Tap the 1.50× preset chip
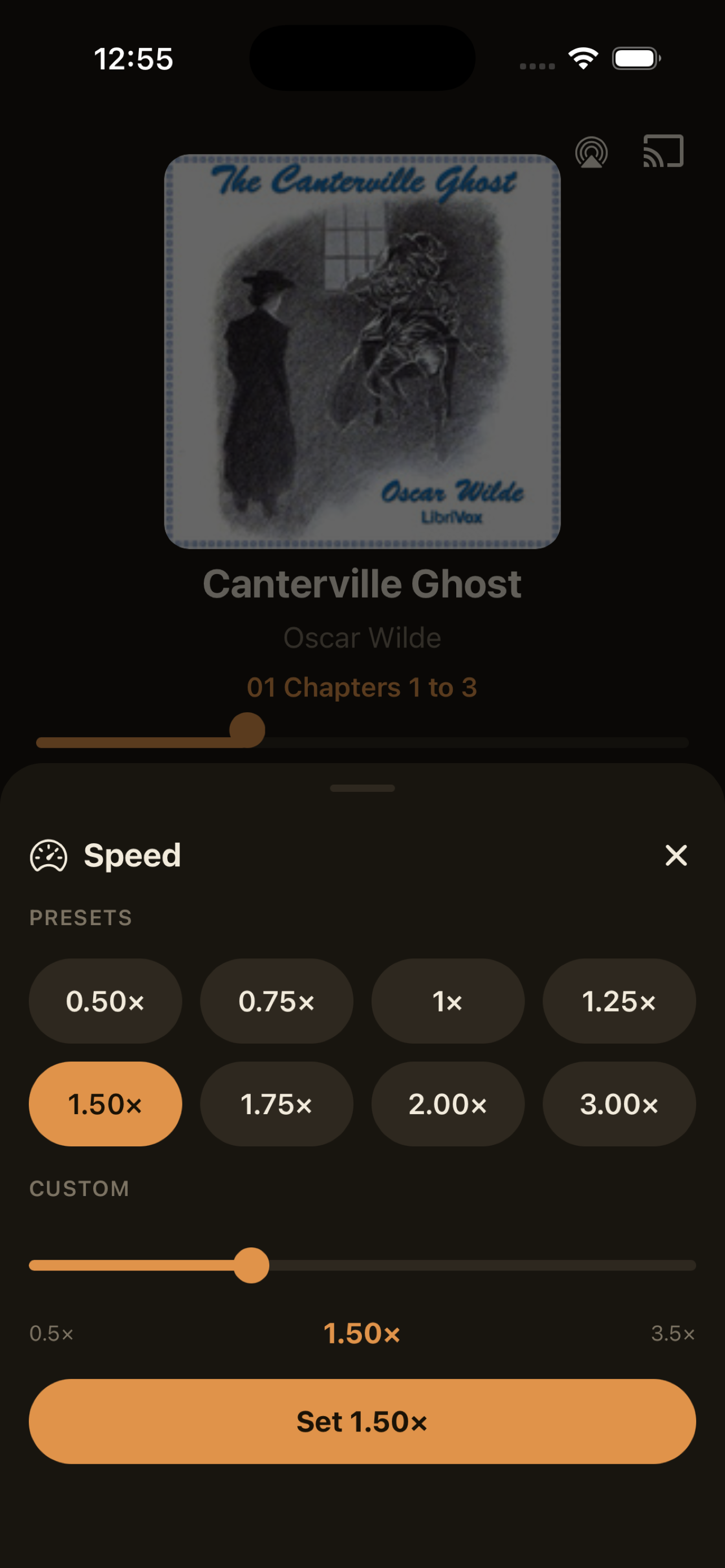Image resolution: width=725 pixels, height=1568 pixels. tap(106, 1104)
